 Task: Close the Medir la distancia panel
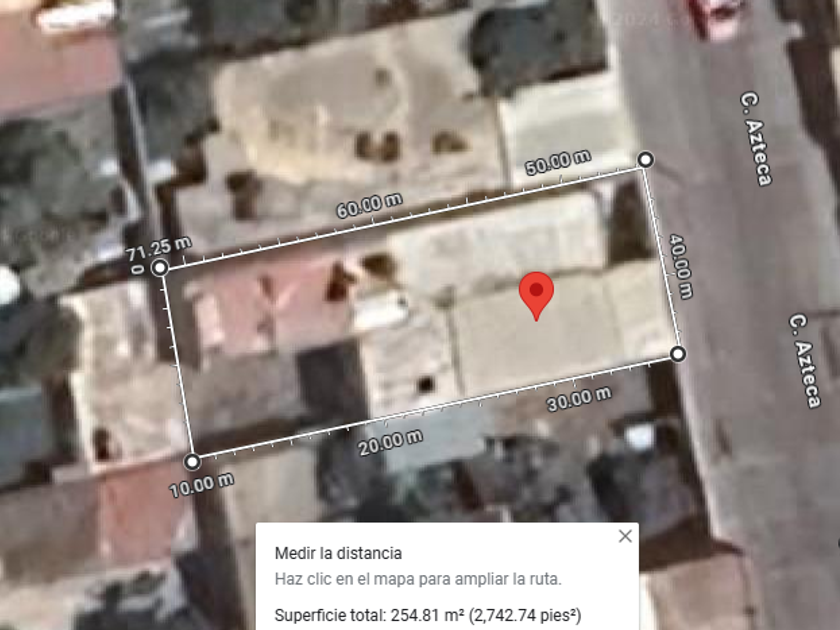(625, 536)
